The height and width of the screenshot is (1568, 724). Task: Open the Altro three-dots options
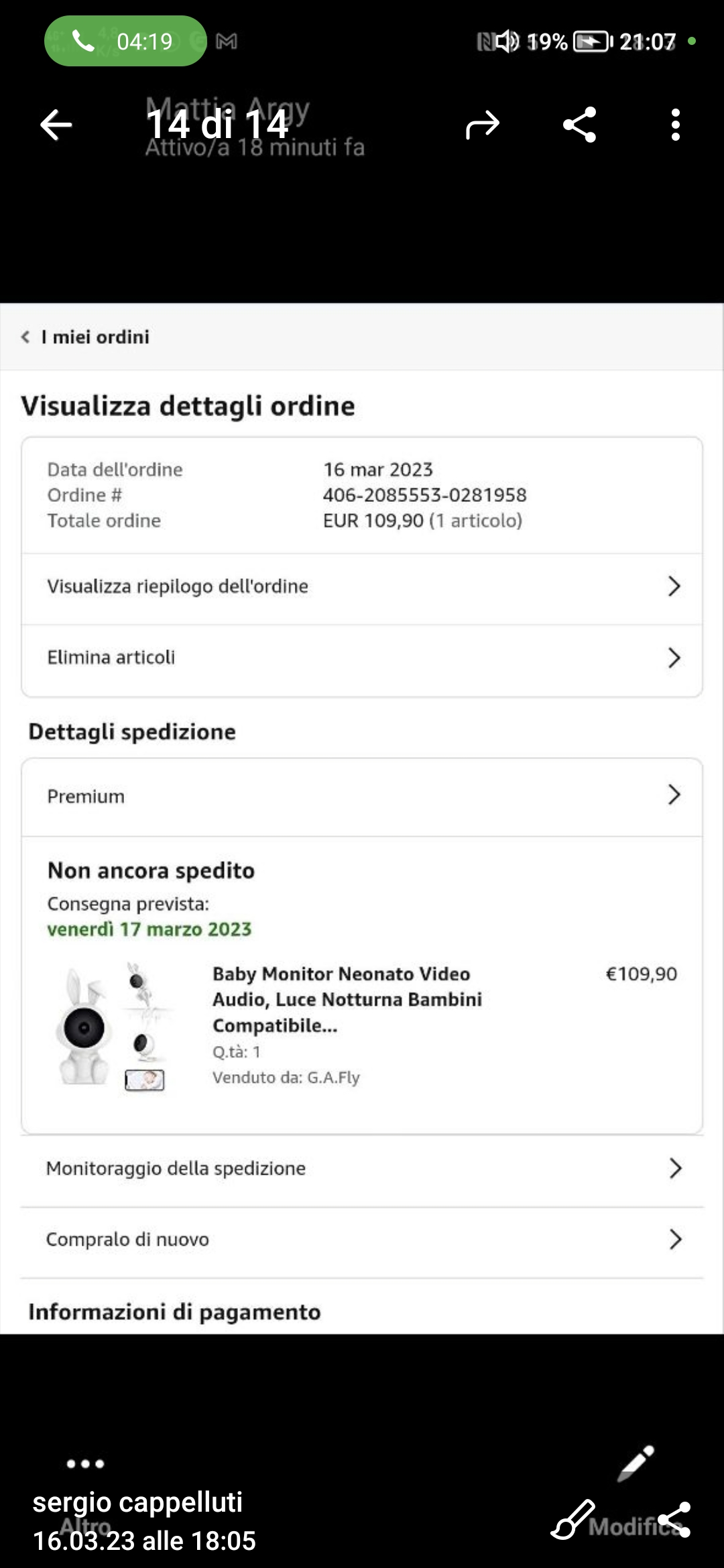pos(85,1463)
